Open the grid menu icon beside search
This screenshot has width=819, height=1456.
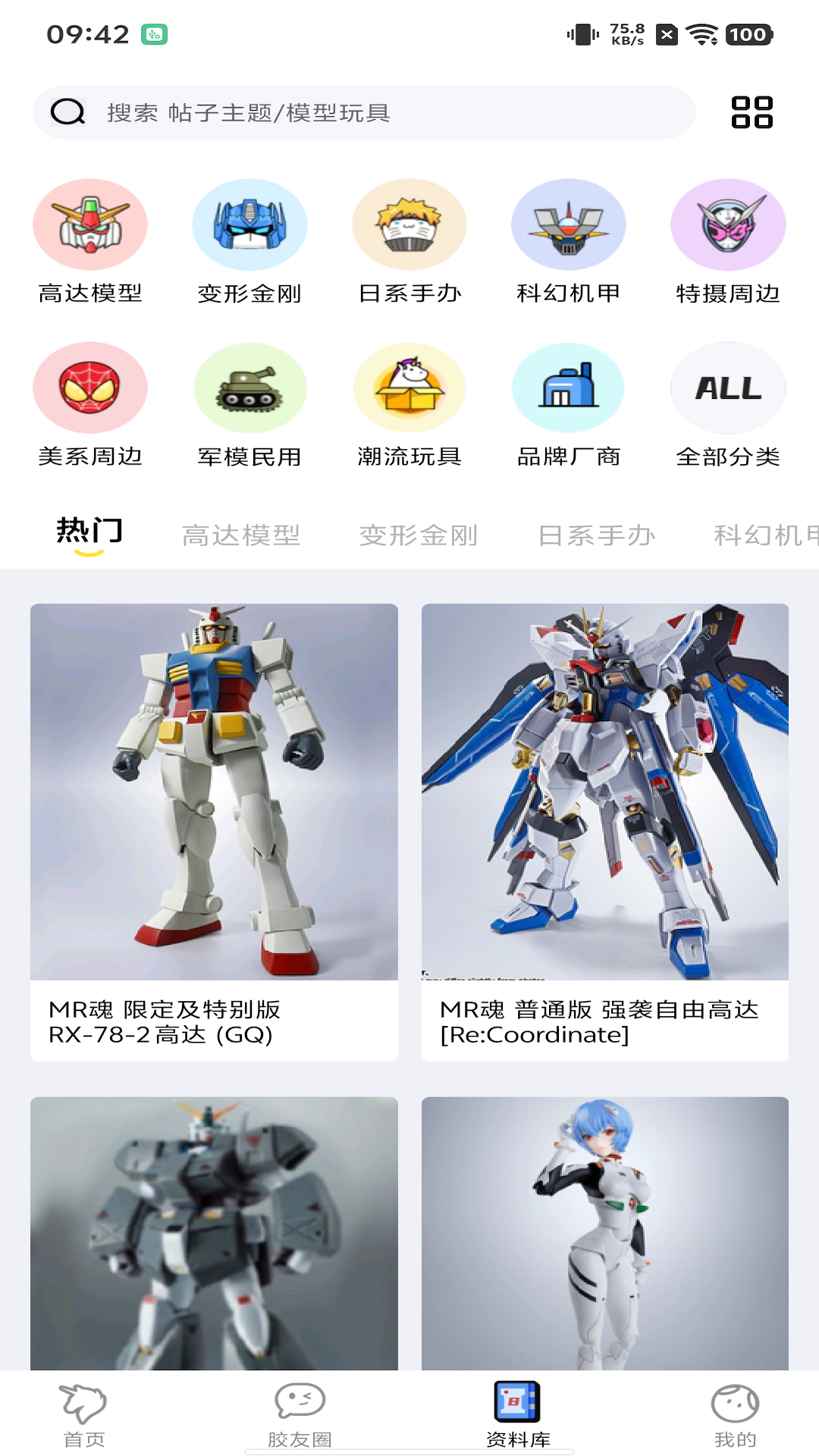coord(752,112)
